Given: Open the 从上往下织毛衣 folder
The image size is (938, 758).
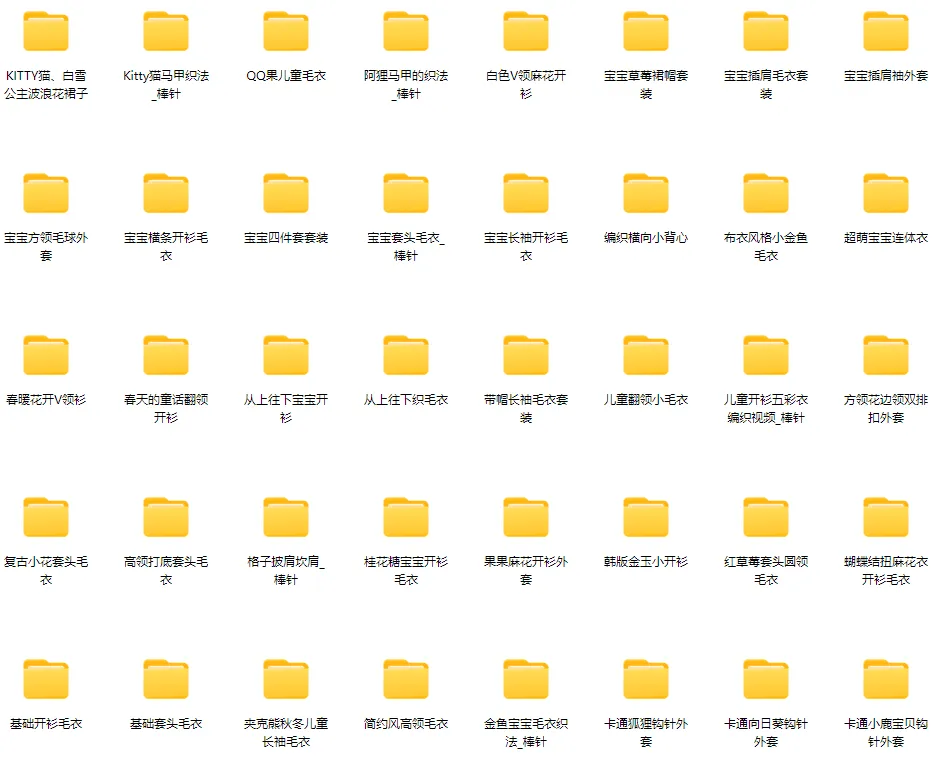Looking at the screenshot, I should pos(406,356).
